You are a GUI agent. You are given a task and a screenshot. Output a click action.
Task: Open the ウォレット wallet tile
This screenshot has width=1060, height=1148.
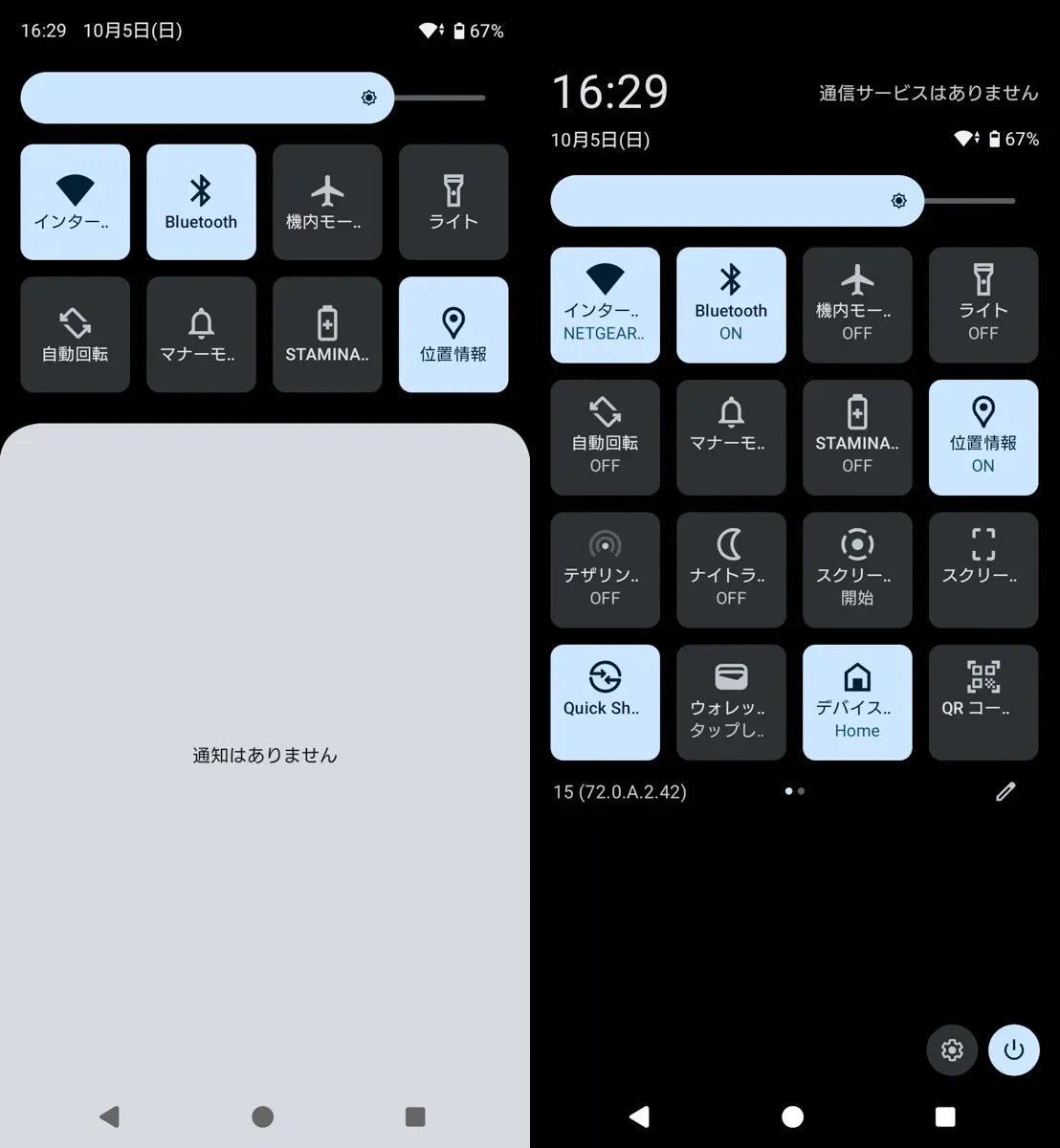731,701
